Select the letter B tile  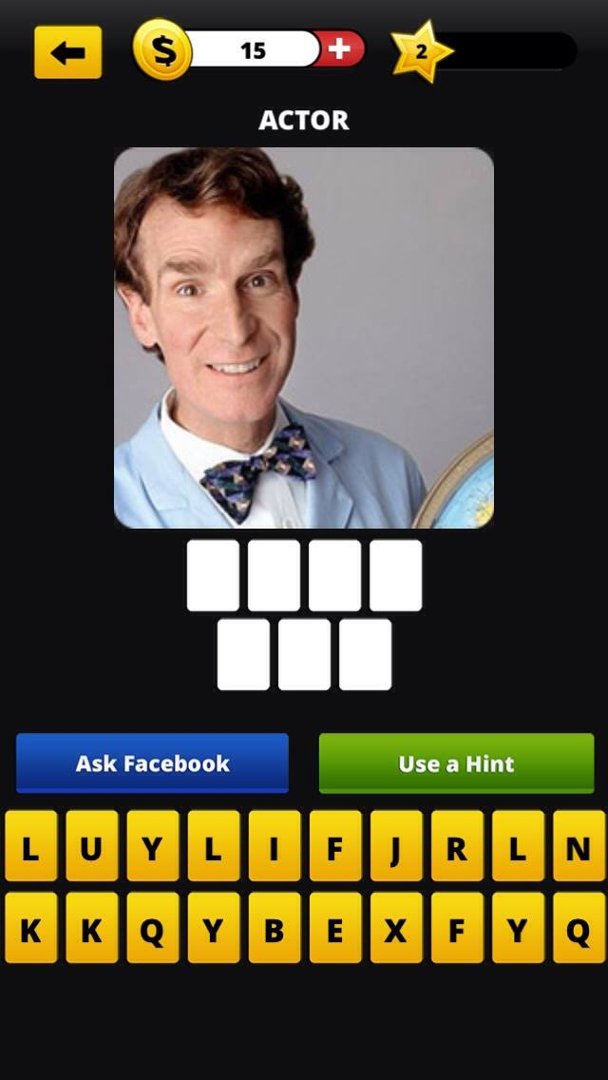pyautogui.click(x=274, y=928)
